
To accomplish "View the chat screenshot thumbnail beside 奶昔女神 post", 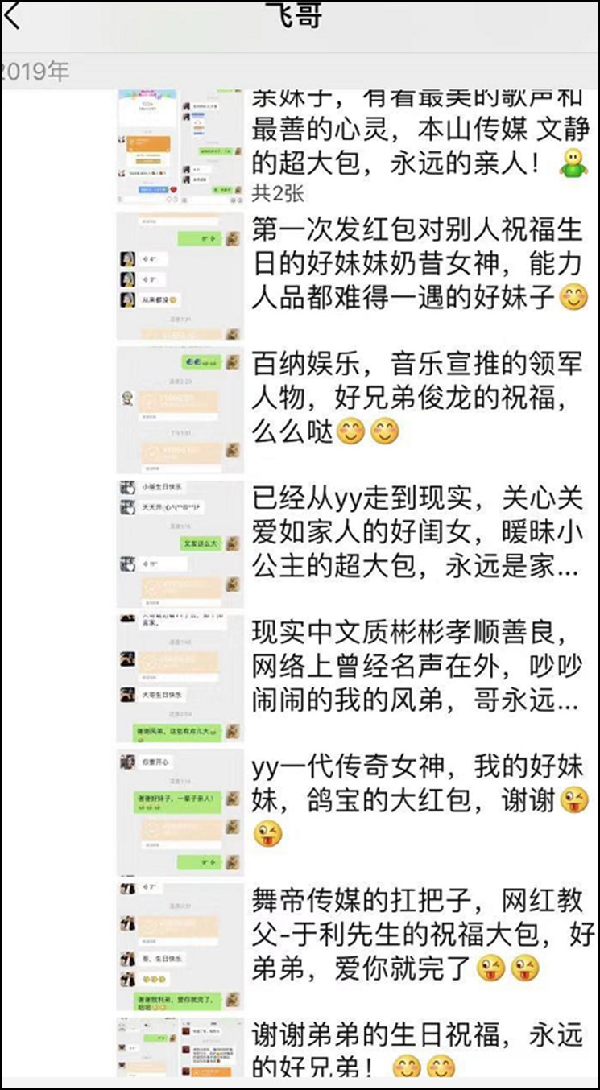I will (180, 275).
